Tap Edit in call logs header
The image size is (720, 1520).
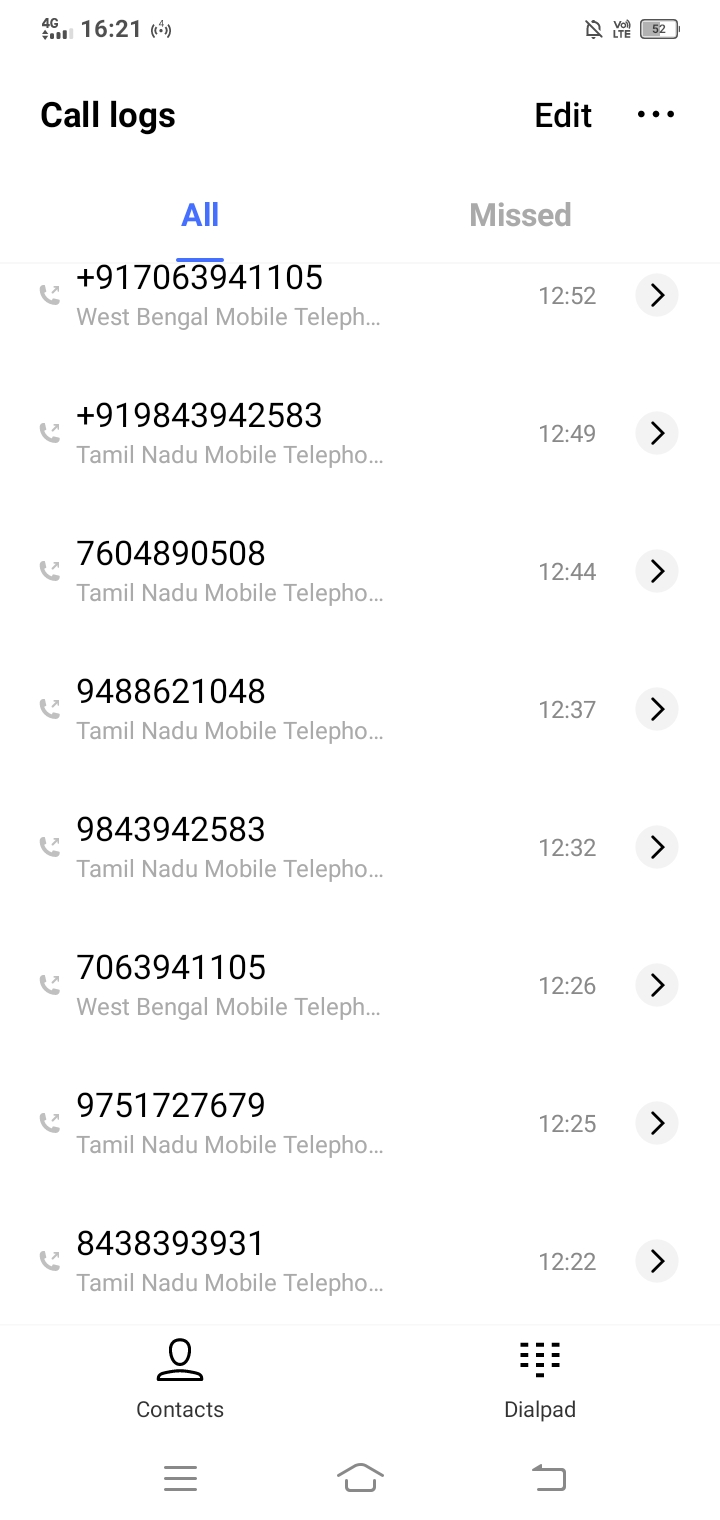pyautogui.click(x=563, y=115)
